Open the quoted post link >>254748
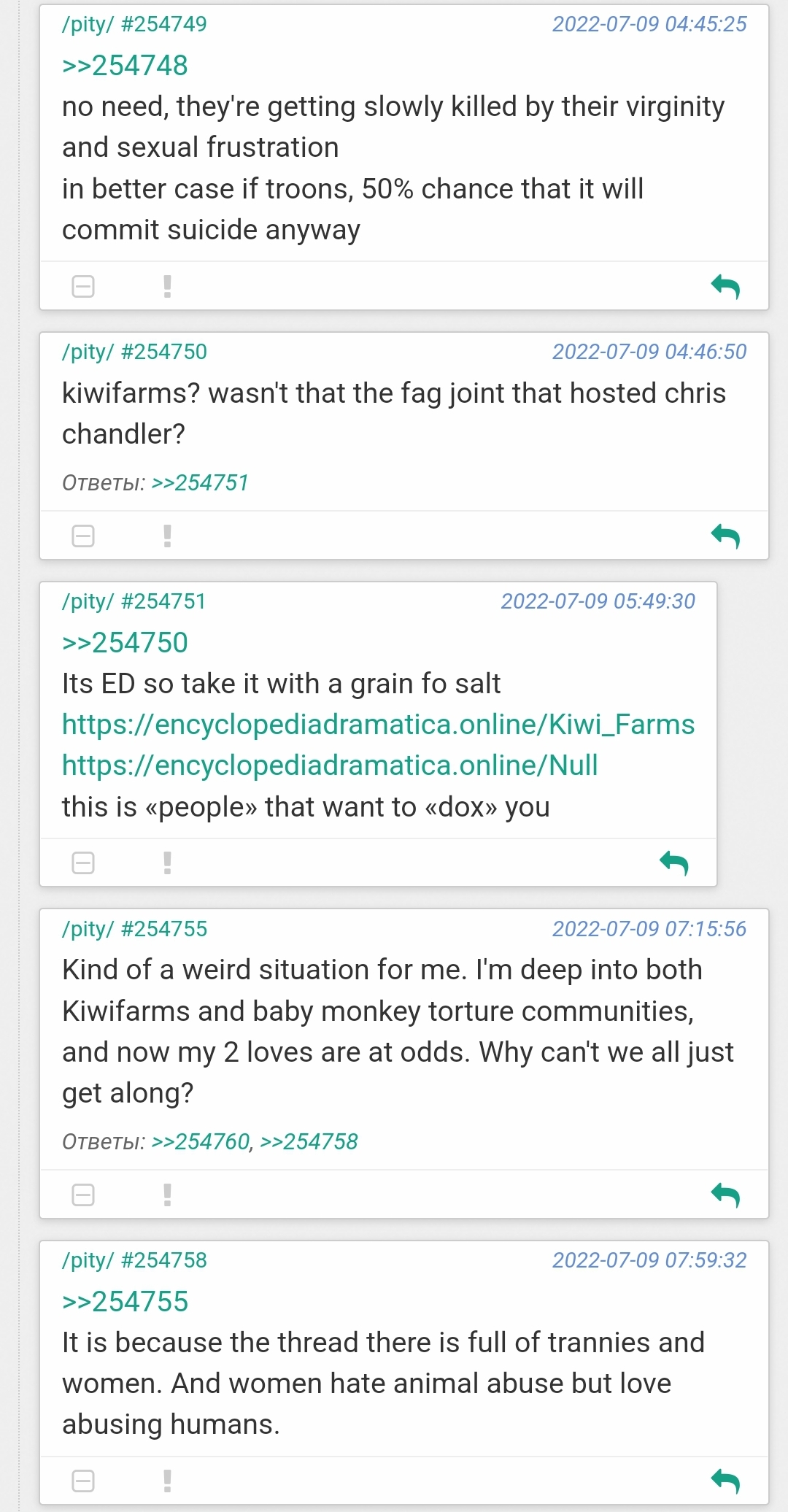 point(125,66)
